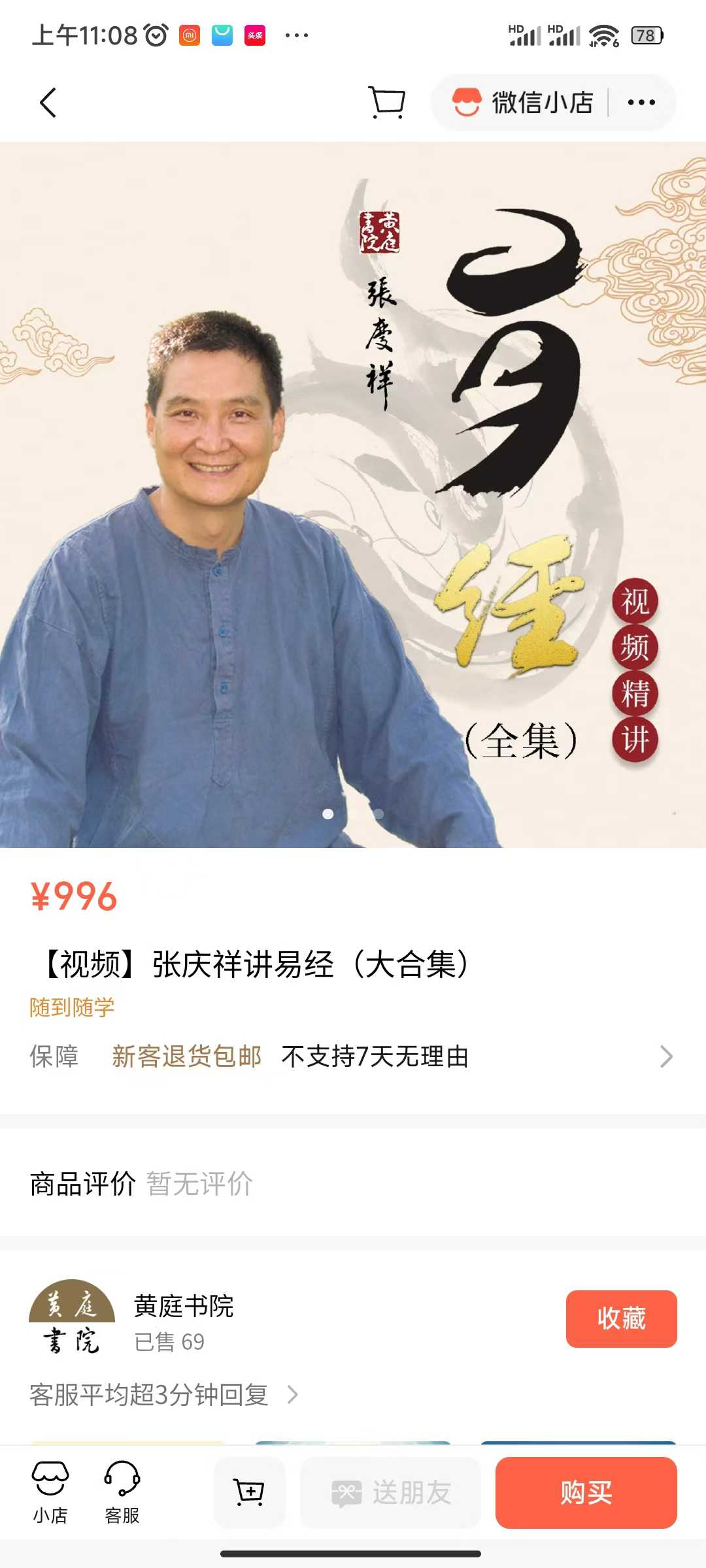706x1568 pixels.
Task: Open the shopping cart icon at top
Action: click(387, 103)
